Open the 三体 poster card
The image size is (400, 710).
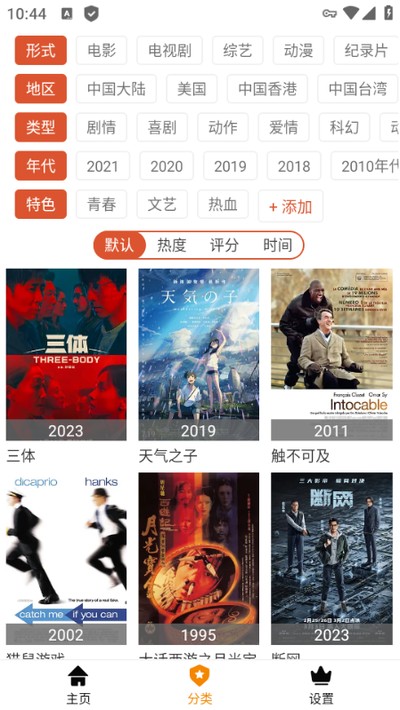(x=66, y=355)
